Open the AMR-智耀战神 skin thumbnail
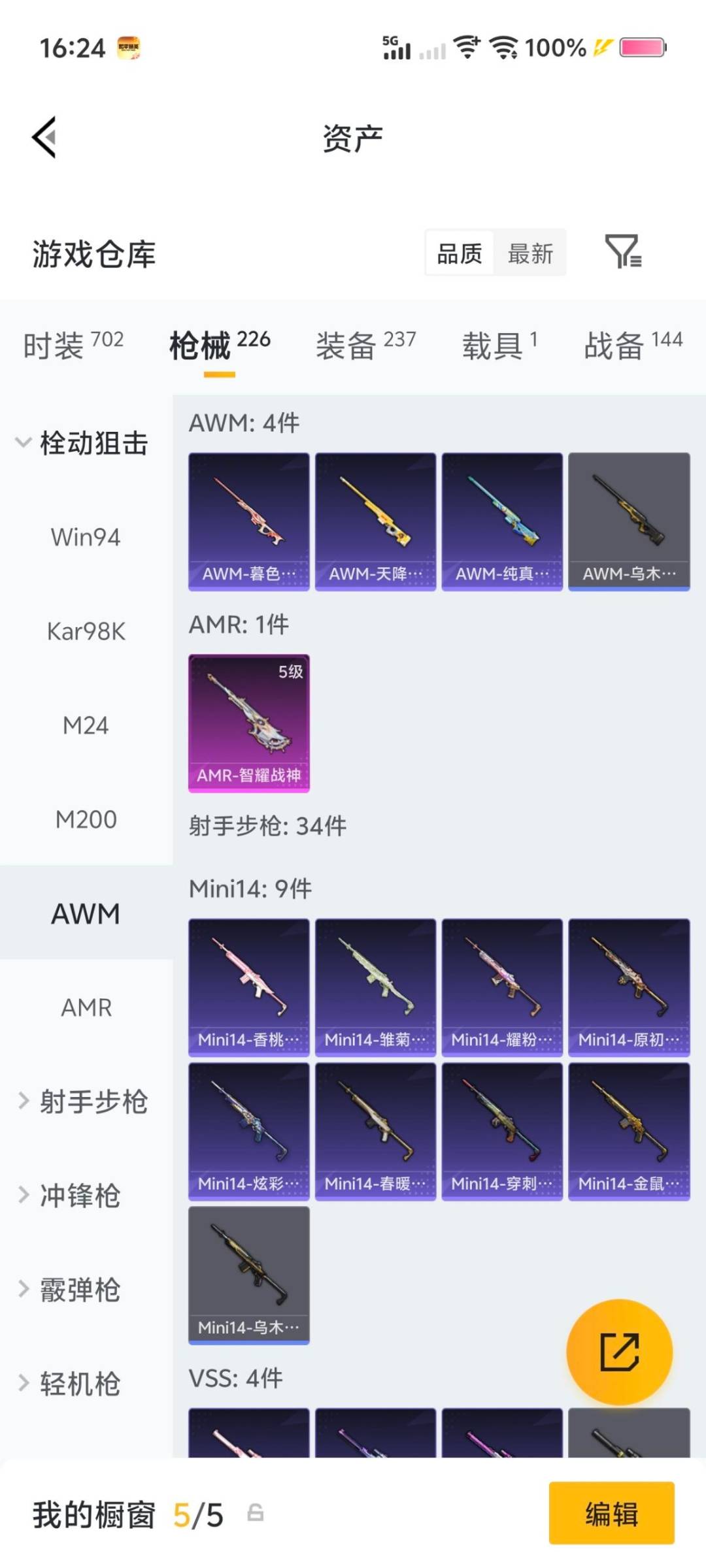 248,723
